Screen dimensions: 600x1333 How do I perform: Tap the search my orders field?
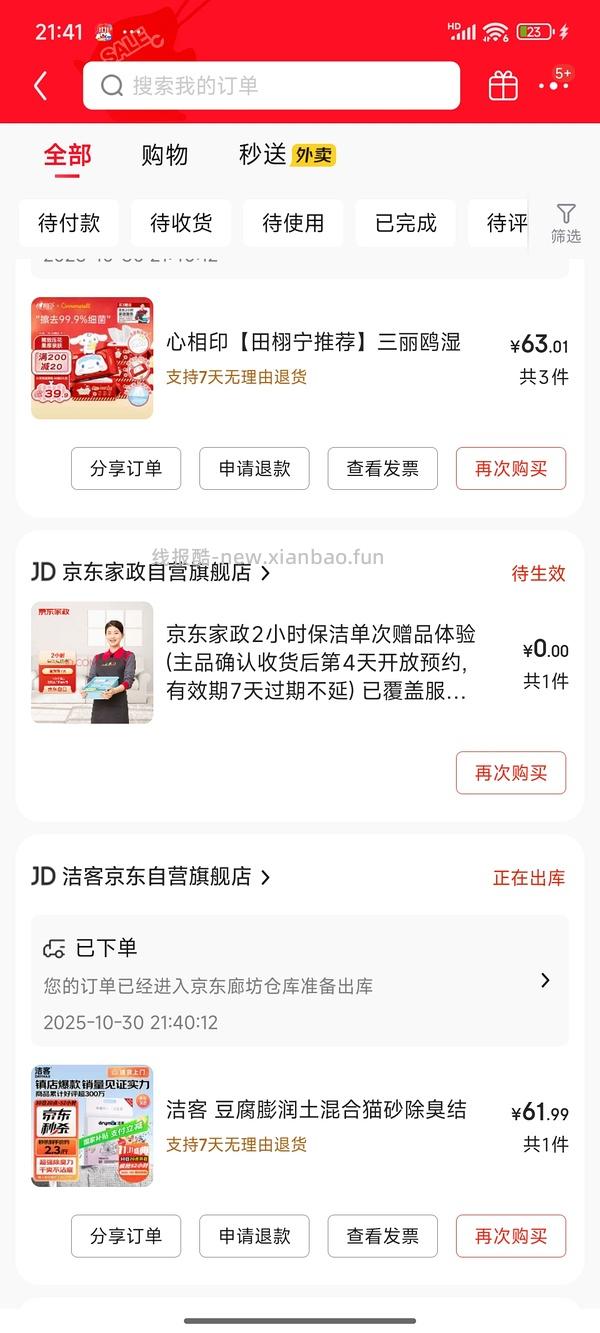[271, 86]
